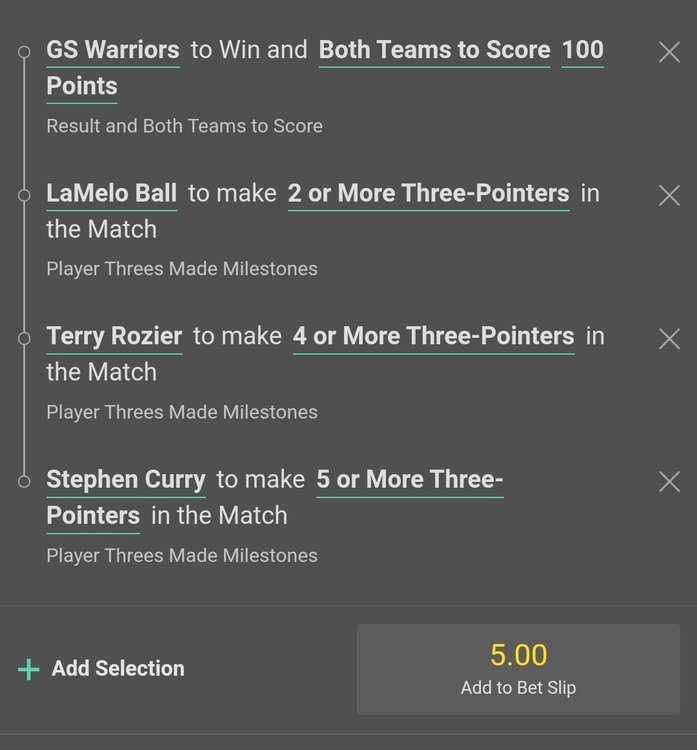Change the Terry Rozier player selection
Image resolution: width=697 pixels, height=750 pixels.
[114, 337]
